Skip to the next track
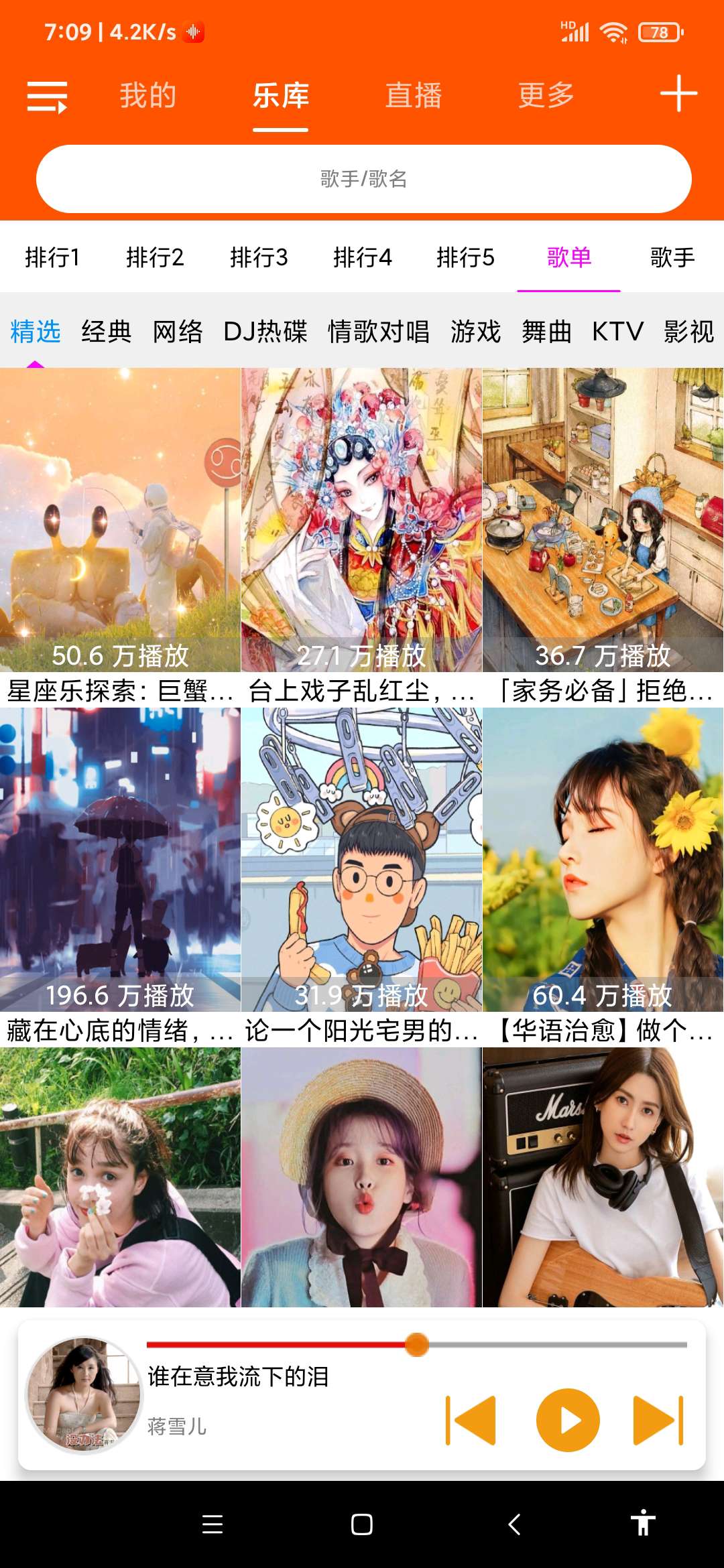The image size is (724, 1568). pyautogui.click(x=658, y=1420)
